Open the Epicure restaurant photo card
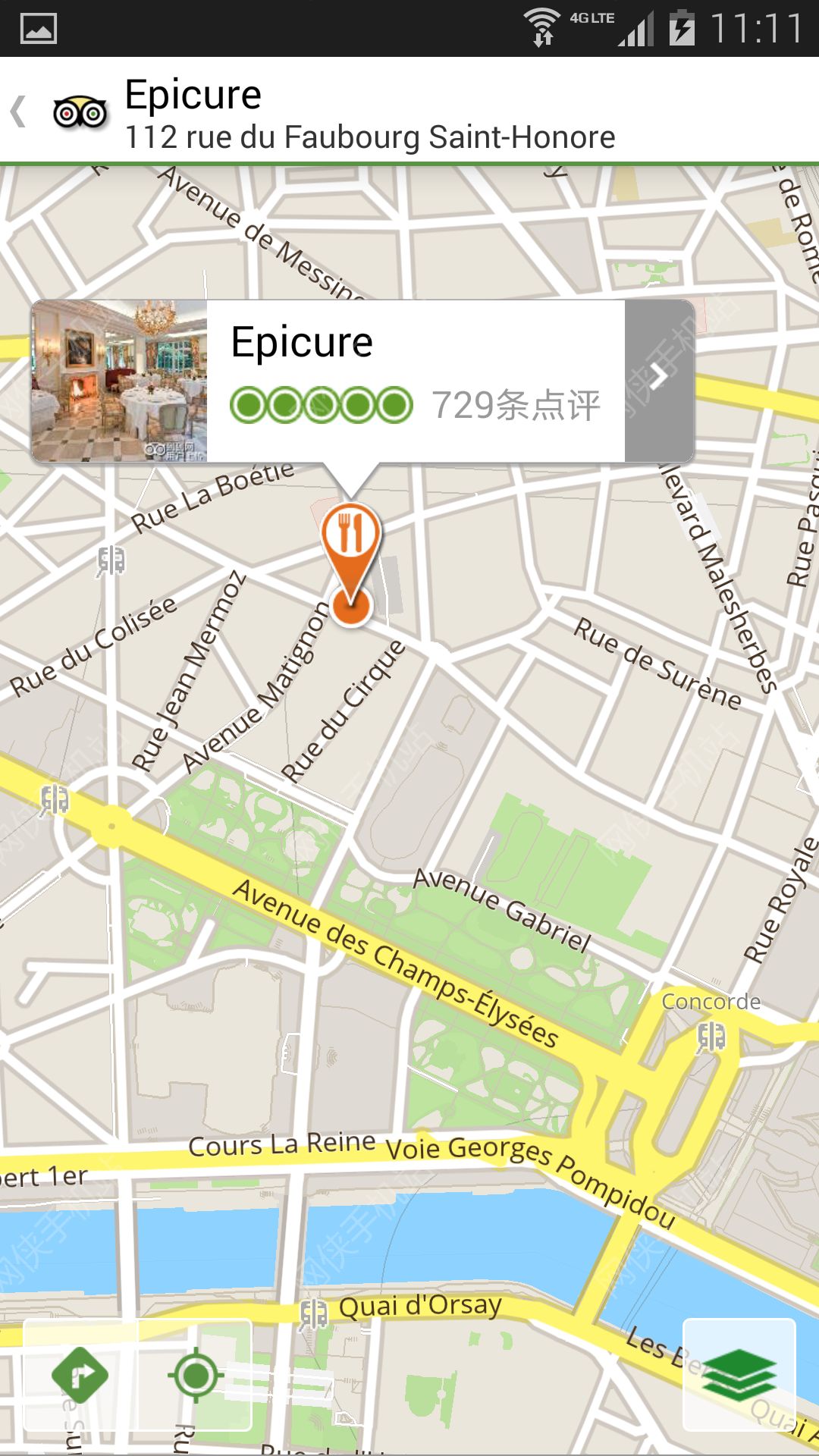The image size is (819, 1456). pos(119,381)
